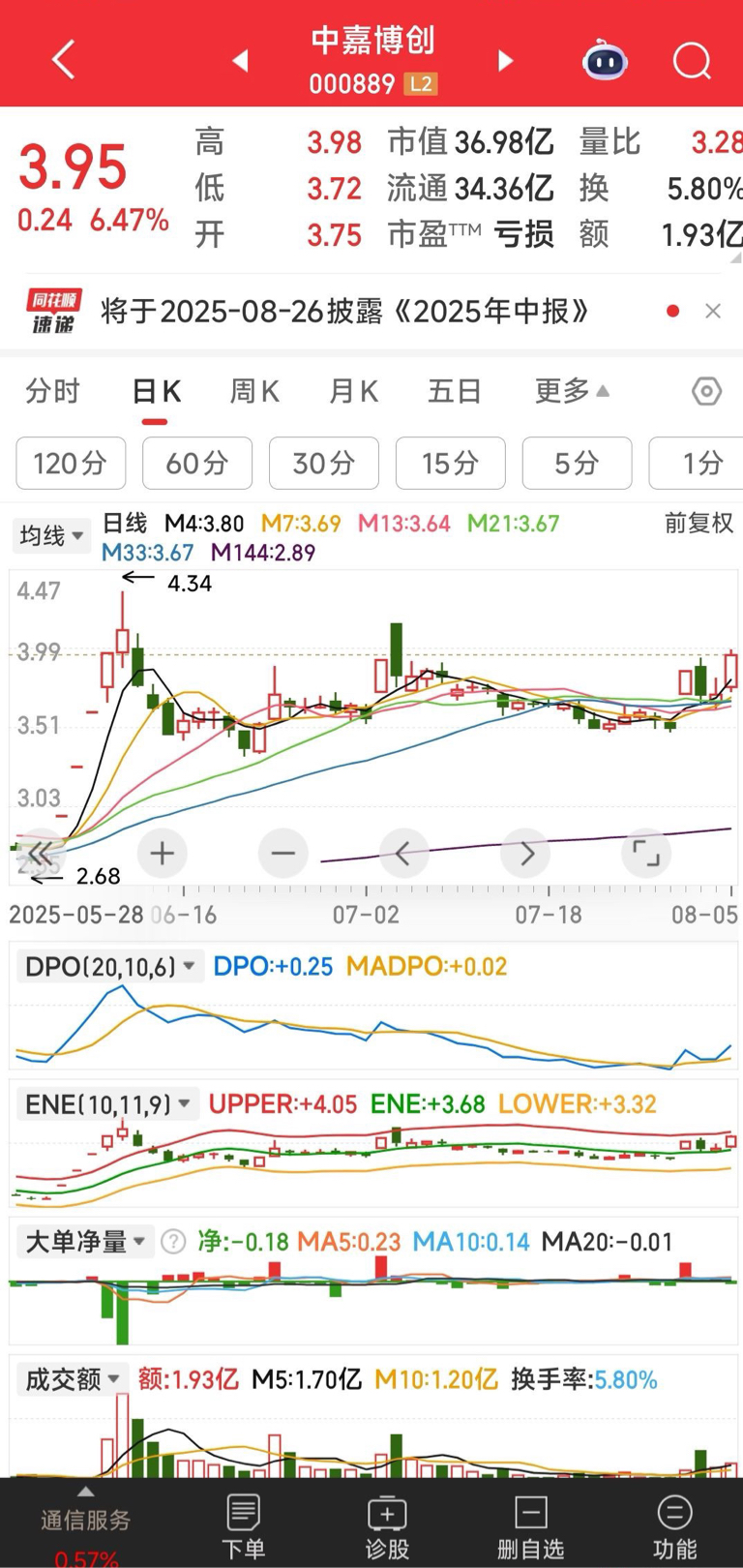Open the AI robot assistant
Image resolution: width=743 pixels, height=1568 pixels.
click(605, 61)
